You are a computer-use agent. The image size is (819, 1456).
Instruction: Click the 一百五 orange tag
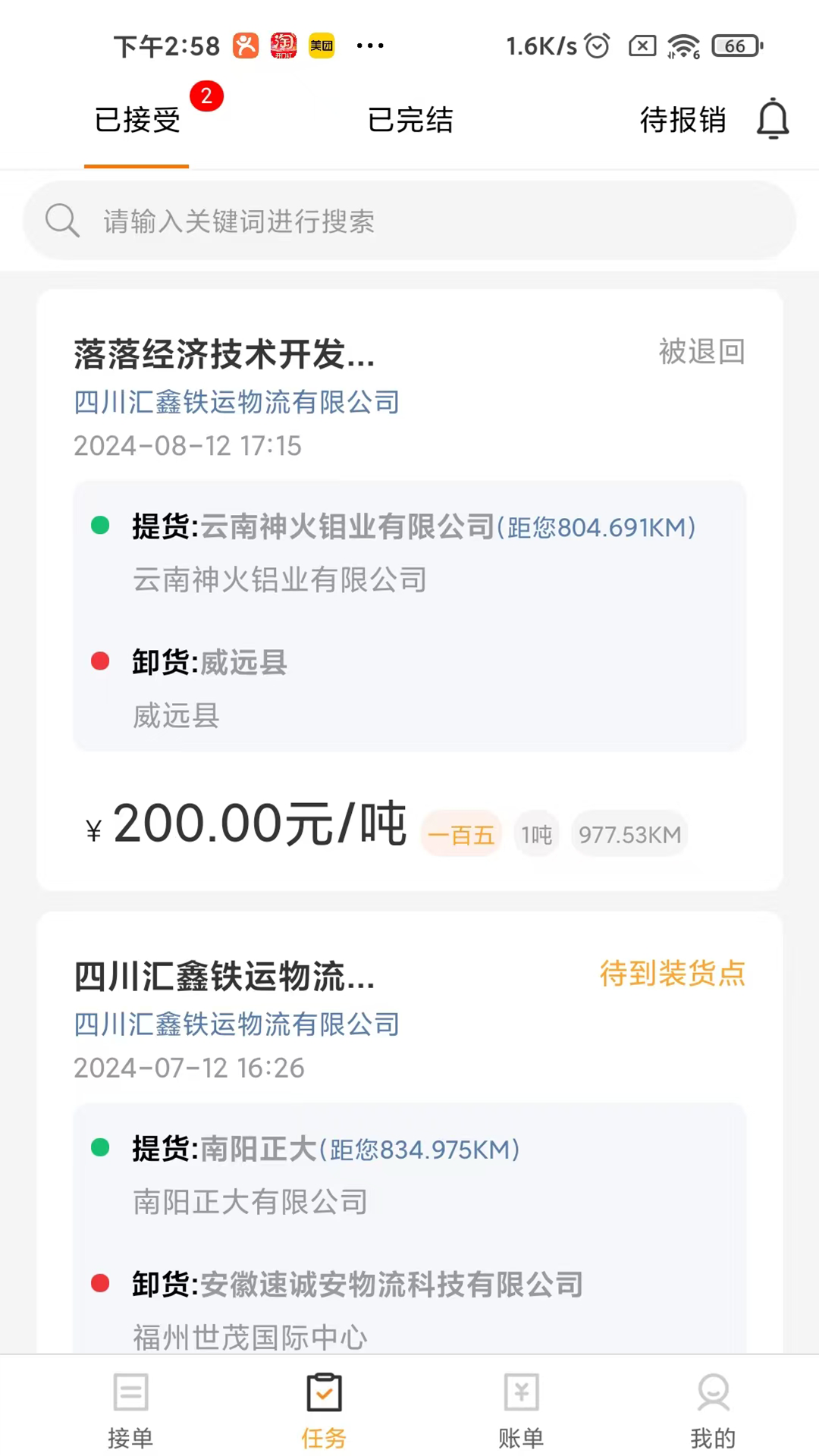pos(461,833)
